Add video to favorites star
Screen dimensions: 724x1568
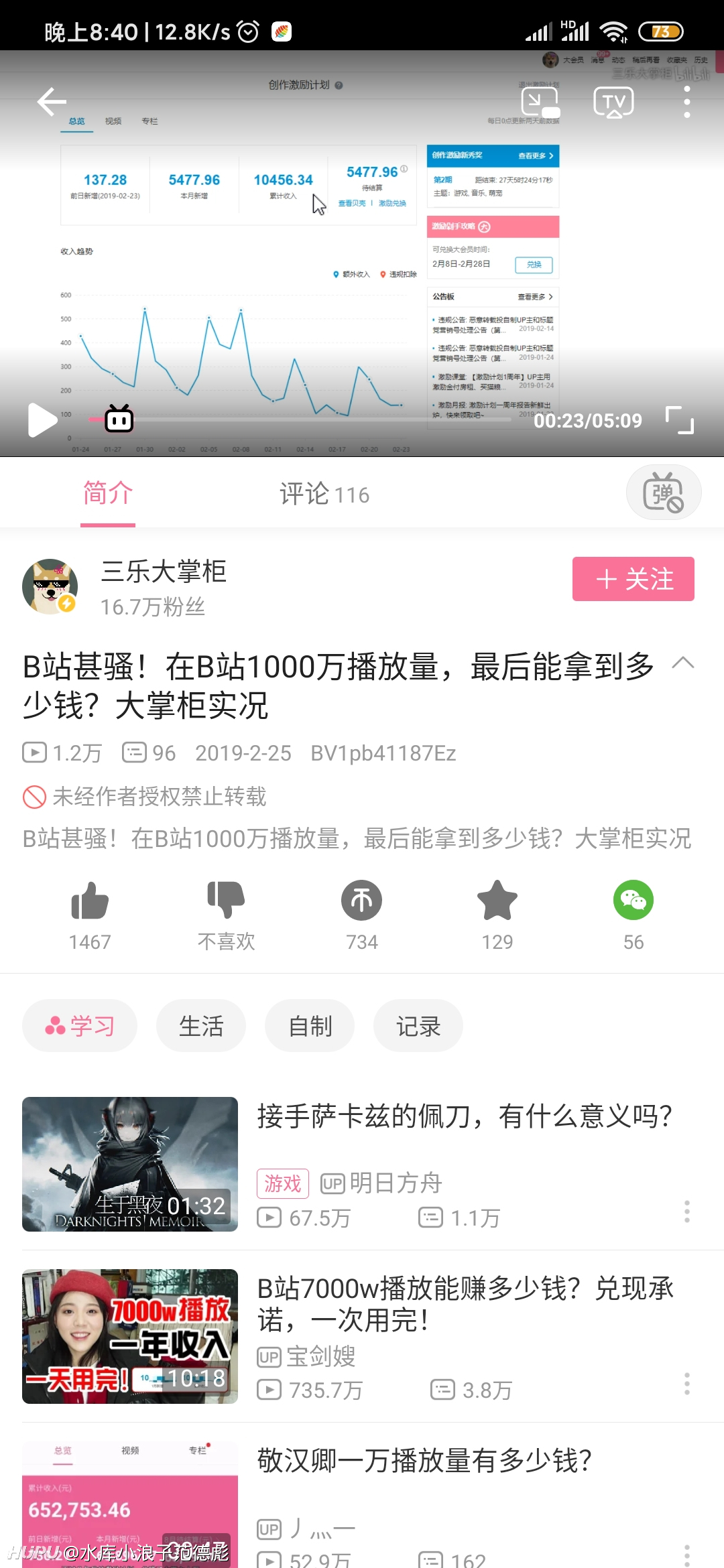[497, 900]
